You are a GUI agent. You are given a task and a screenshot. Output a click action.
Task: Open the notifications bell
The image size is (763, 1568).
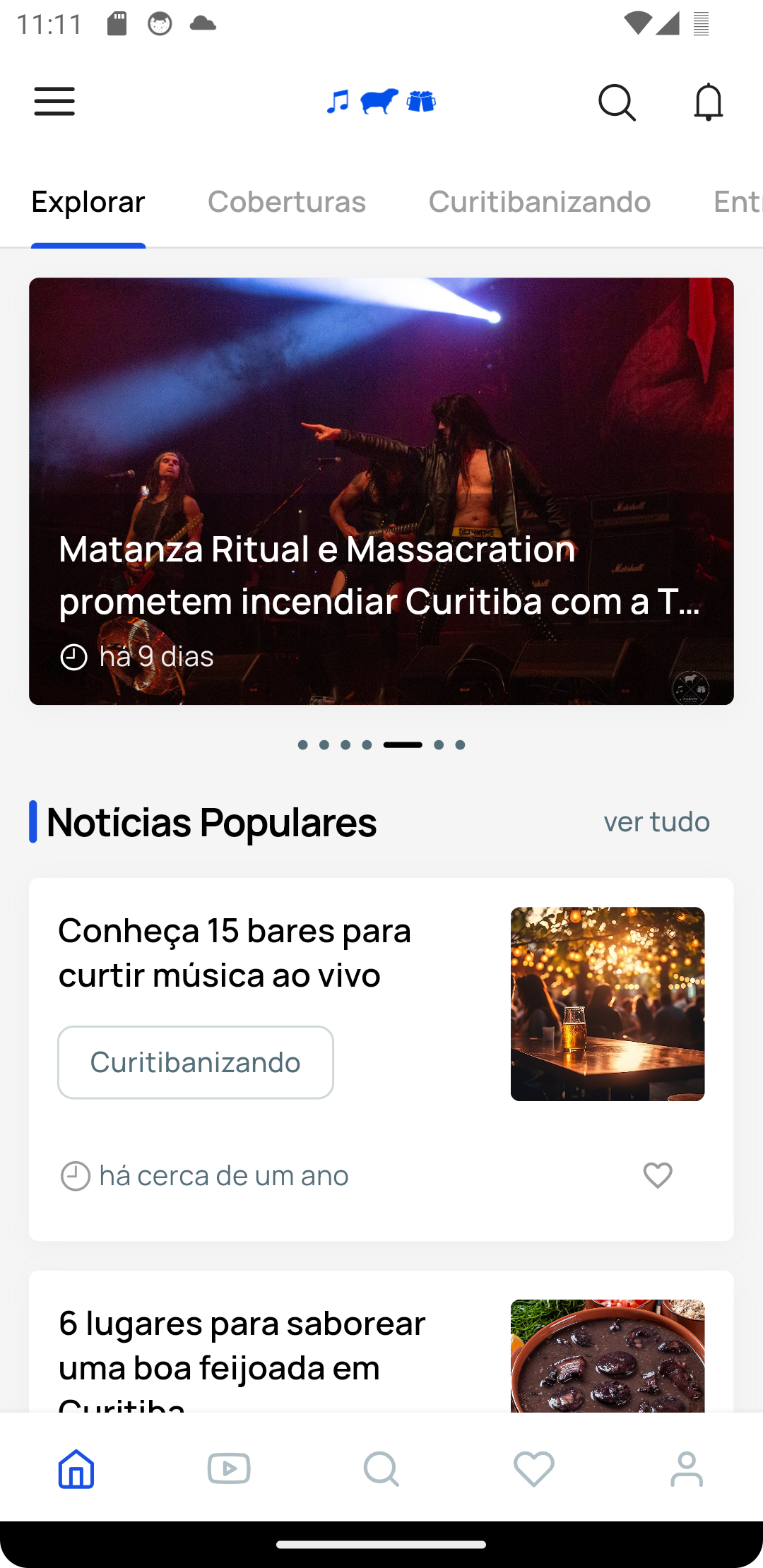pos(708,103)
